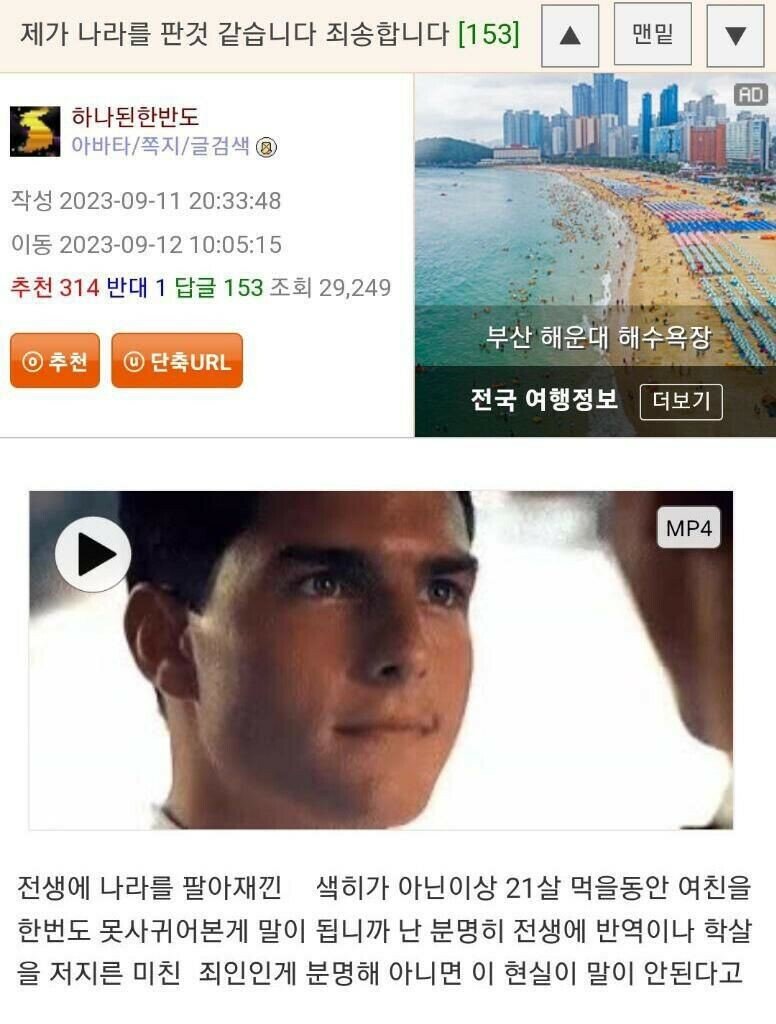Viewport: 776px width, 1024px height.
Task: Jump to previous post with up arrow
Action: click(570, 36)
